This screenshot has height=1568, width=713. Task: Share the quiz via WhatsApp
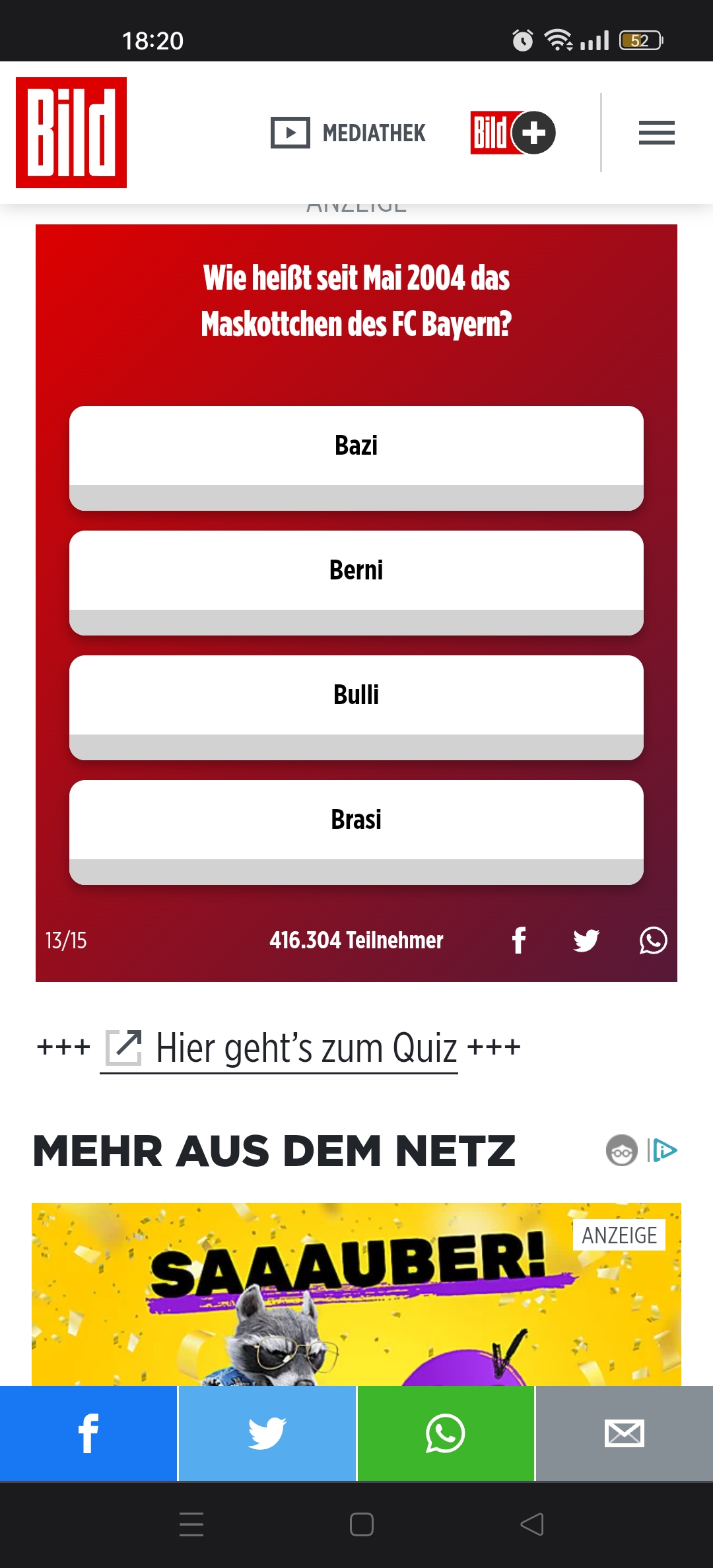[x=653, y=940]
